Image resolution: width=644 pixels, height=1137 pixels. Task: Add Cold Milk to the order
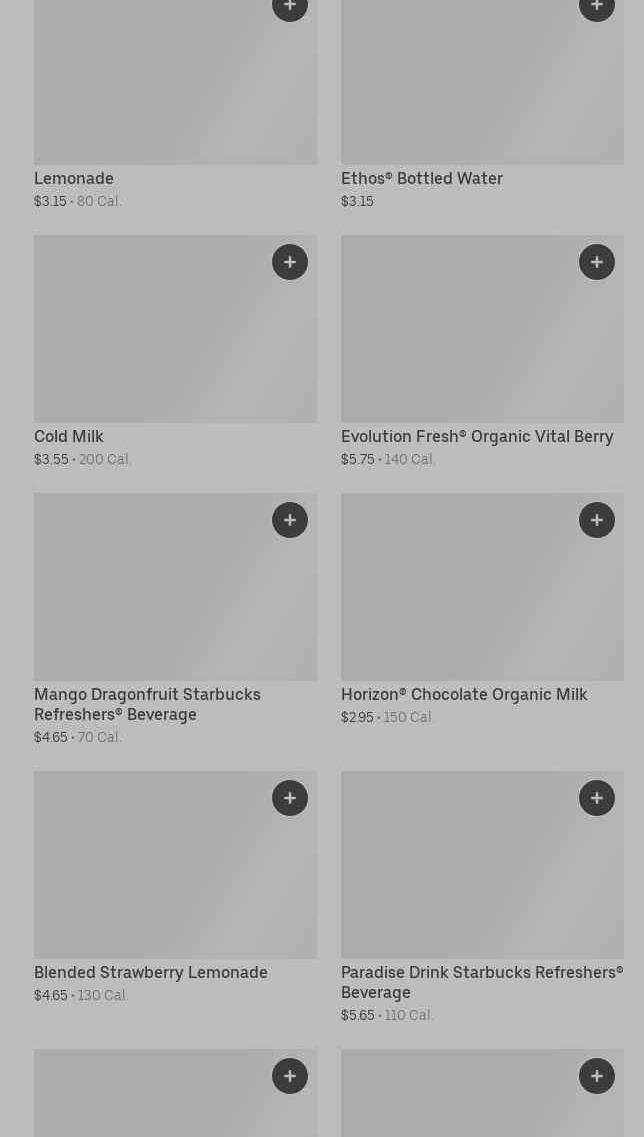click(290, 262)
